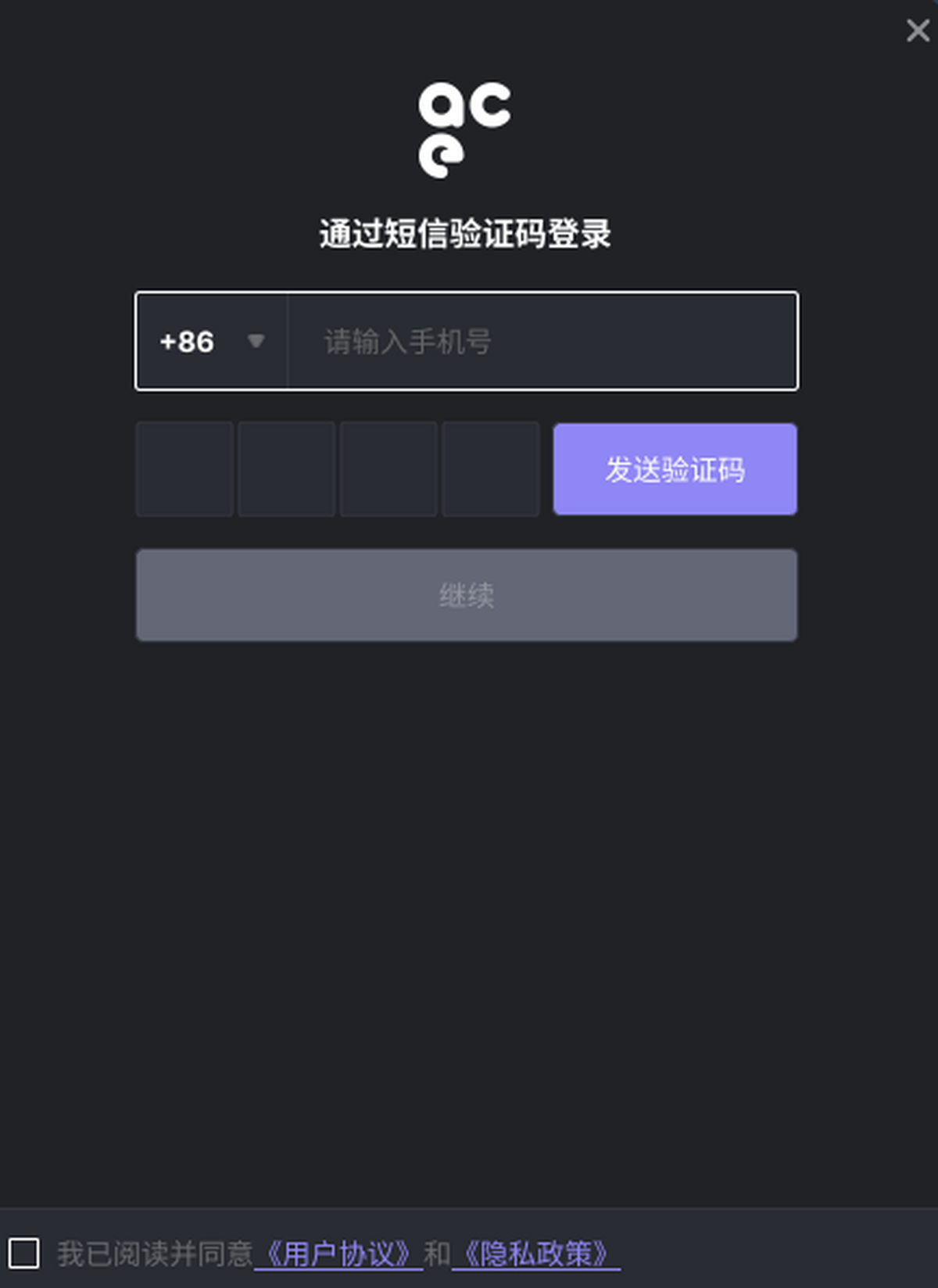Expand the +86 country code dropdown
The width and height of the screenshot is (938, 1288).
[212, 341]
